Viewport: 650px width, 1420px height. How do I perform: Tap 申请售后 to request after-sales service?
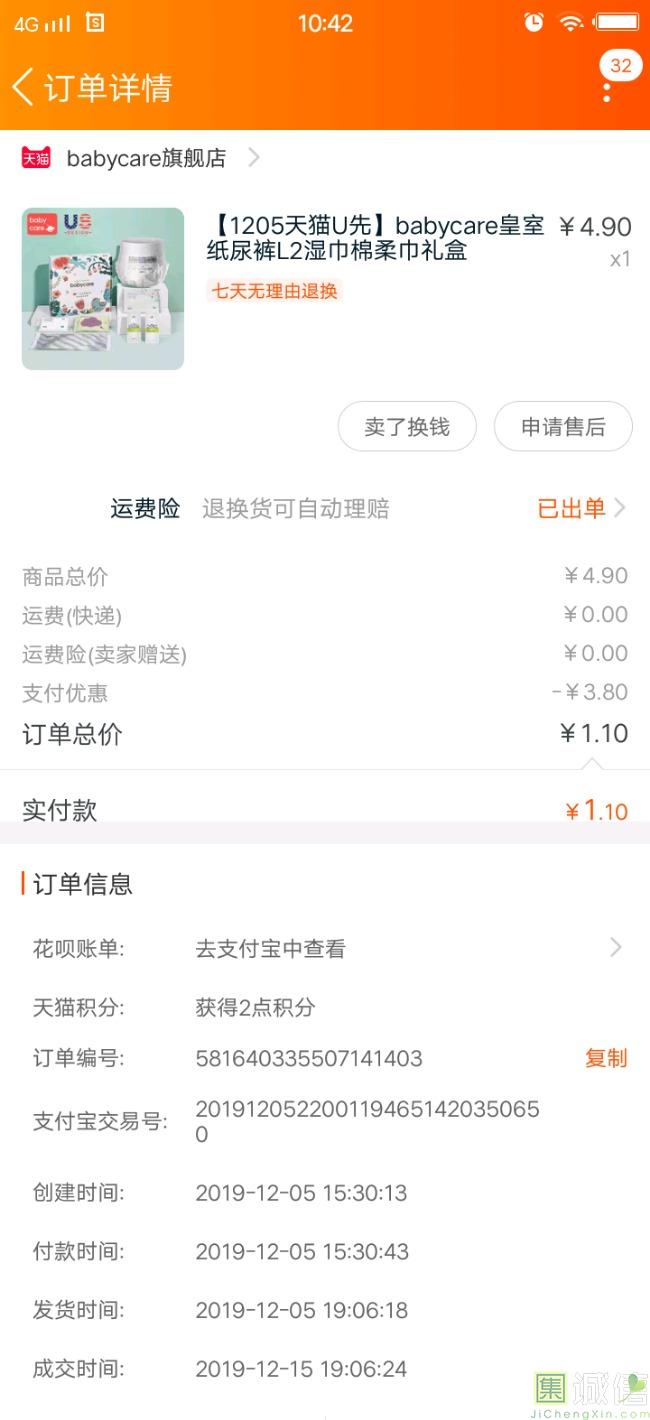(x=563, y=427)
